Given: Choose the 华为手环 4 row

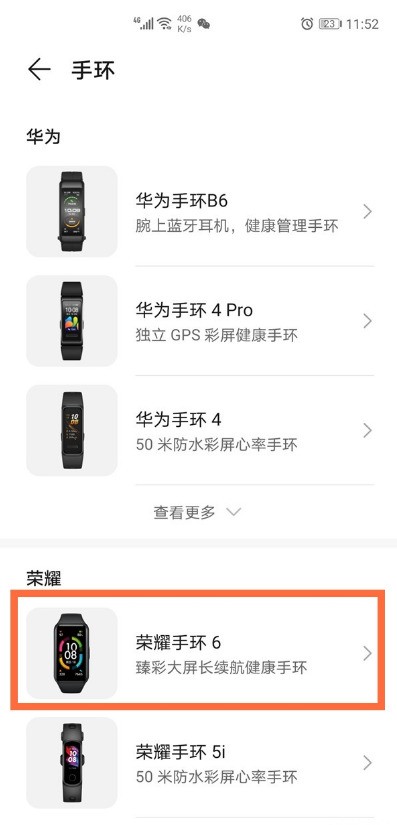Looking at the screenshot, I should click(199, 430).
